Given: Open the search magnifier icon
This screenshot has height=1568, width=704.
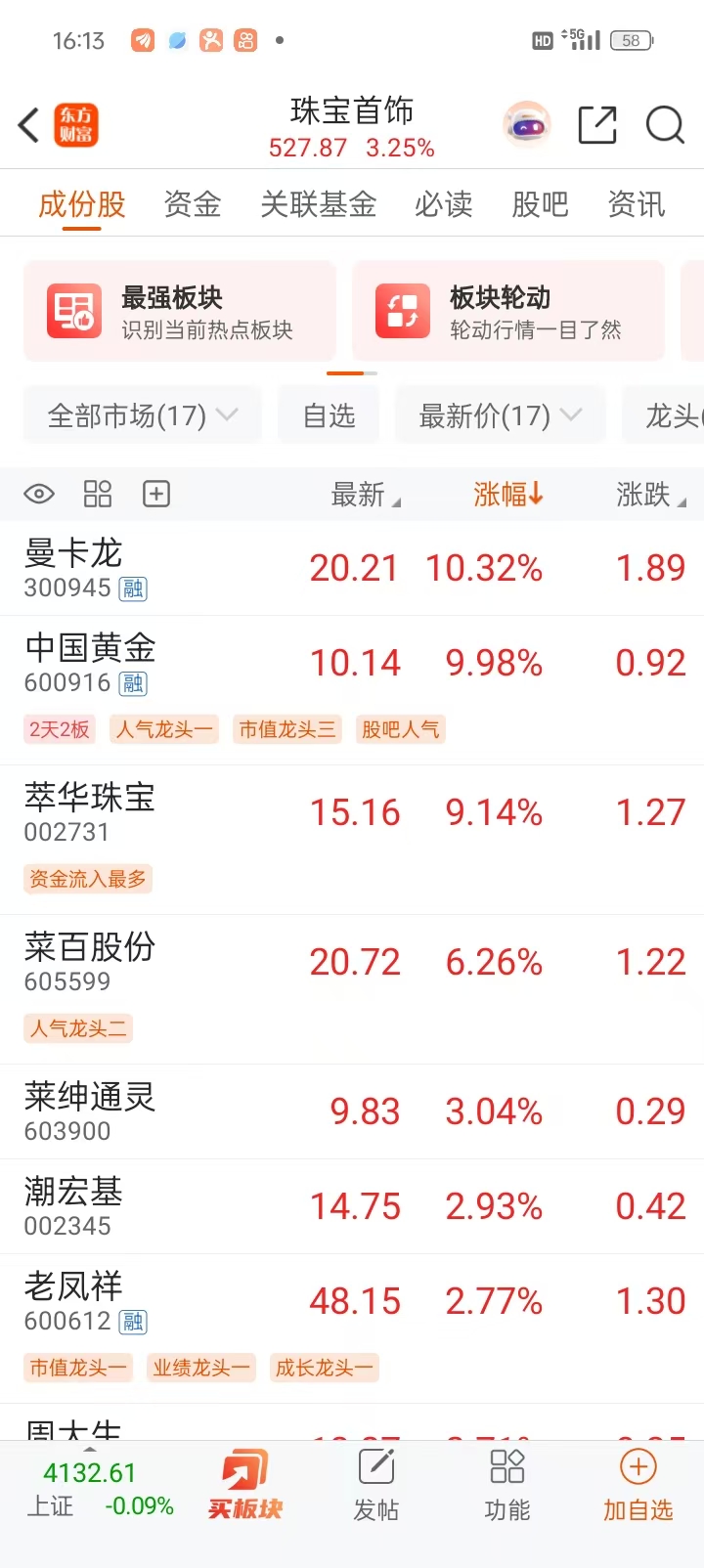Looking at the screenshot, I should coord(665,125).
